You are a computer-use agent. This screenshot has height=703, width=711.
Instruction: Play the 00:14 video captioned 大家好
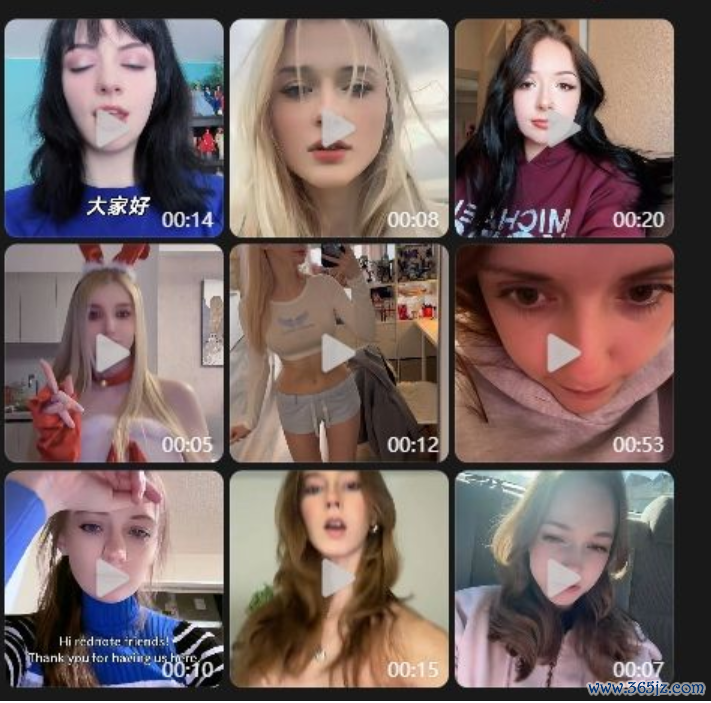[x=113, y=128]
